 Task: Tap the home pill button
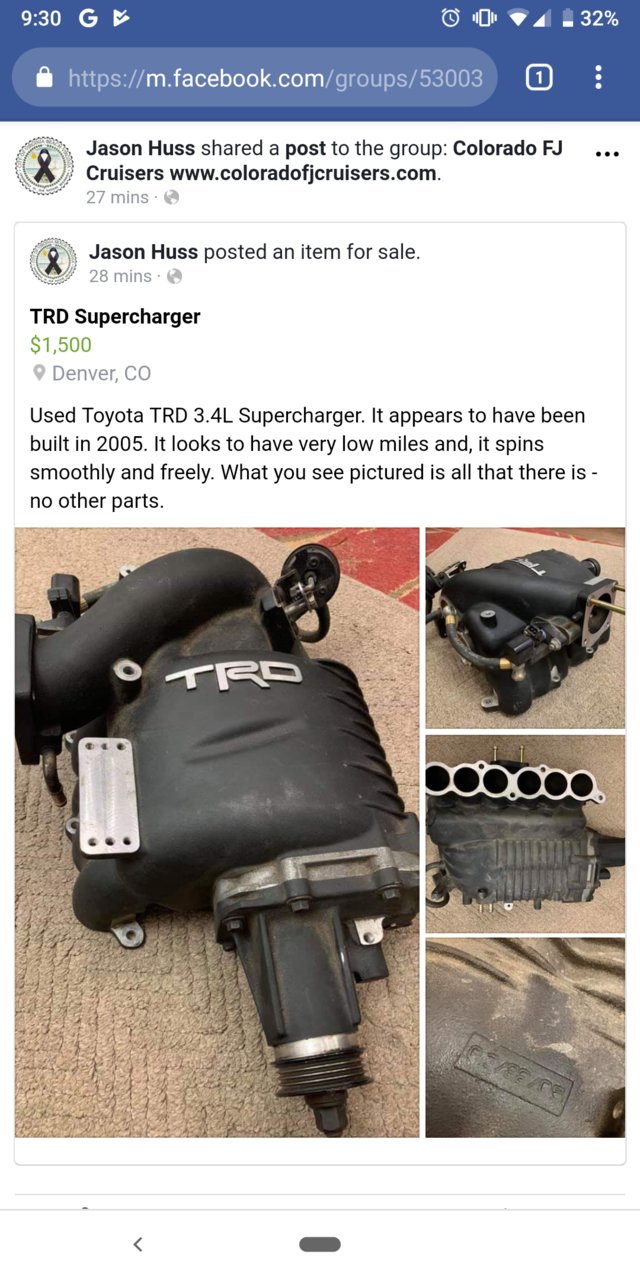(320, 1244)
